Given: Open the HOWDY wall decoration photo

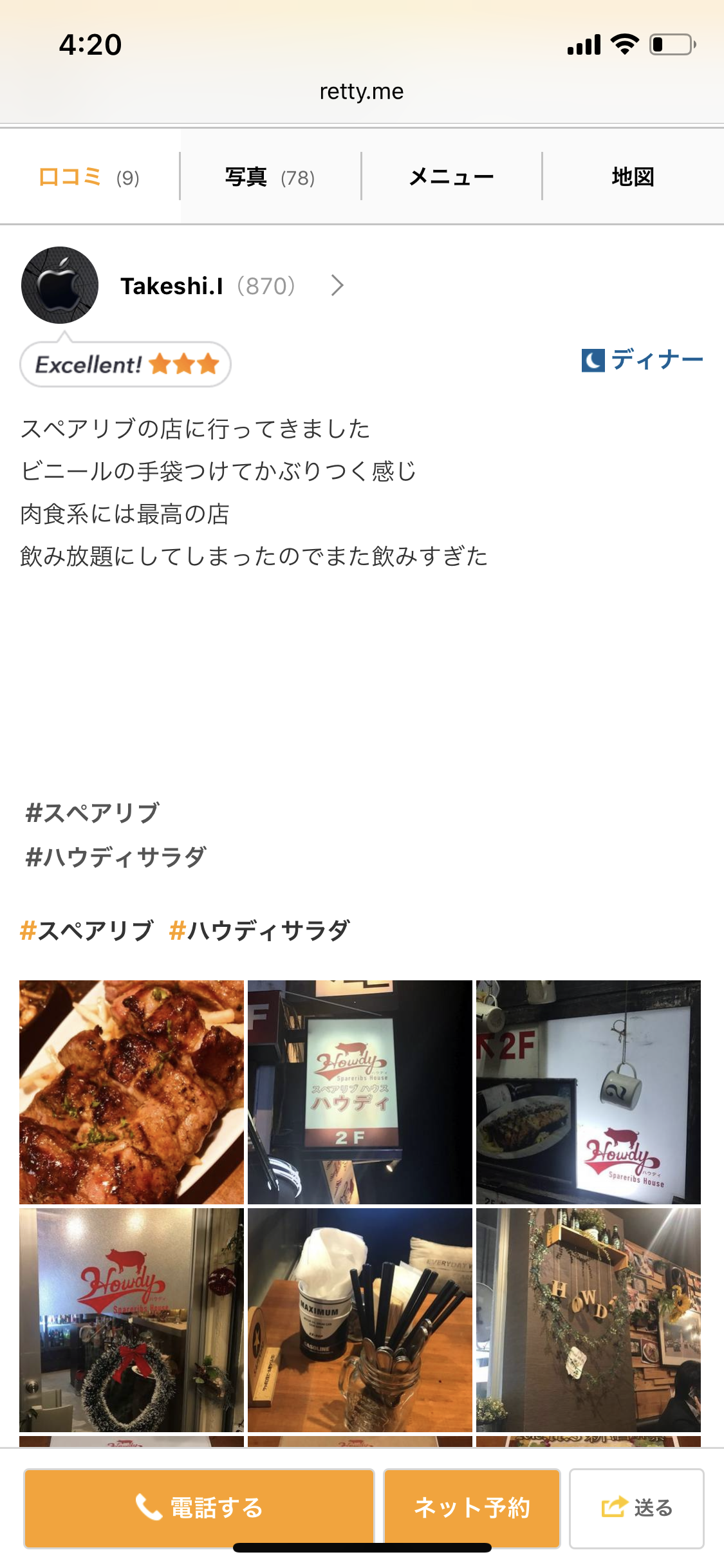Looking at the screenshot, I should click(x=588, y=1320).
